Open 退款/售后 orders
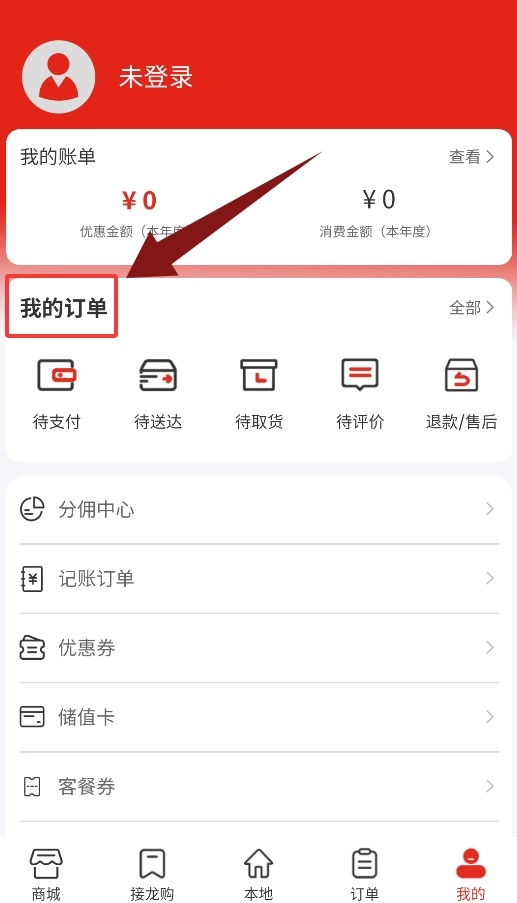517x903 pixels. (x=461, y=394)
